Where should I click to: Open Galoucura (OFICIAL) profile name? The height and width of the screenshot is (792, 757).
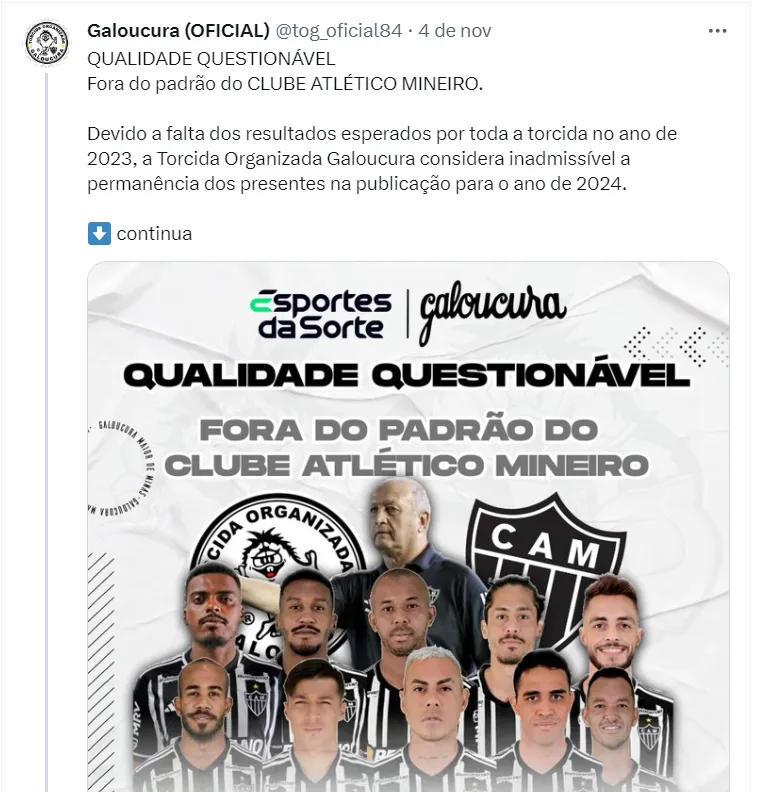coord(178,30)
